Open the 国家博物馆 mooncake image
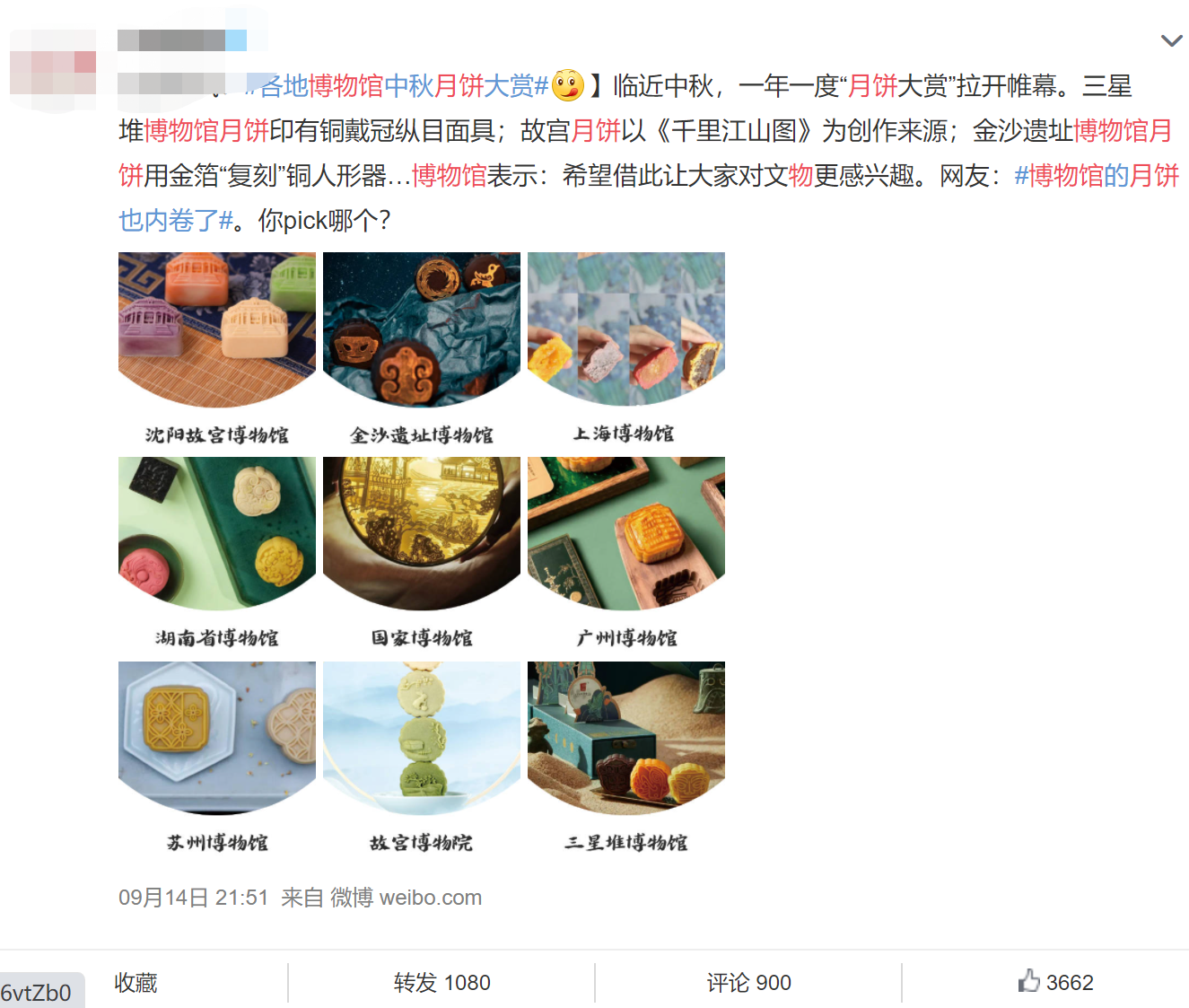This screenshot has height=1008, width=1189. 422,535
